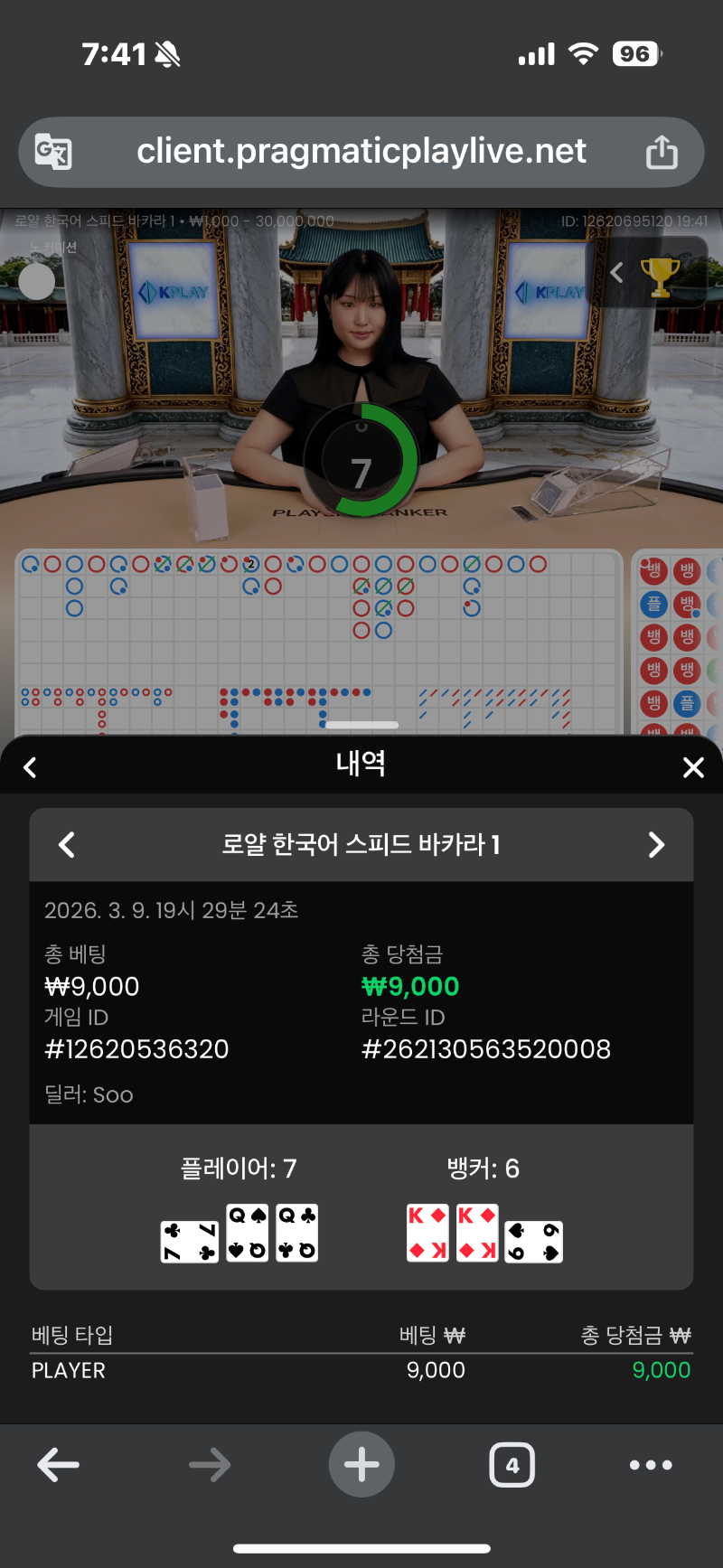This screenshot has height=1568, width=723.
Task: Tap the translate icon in address bar
Action: coord(52,151)
